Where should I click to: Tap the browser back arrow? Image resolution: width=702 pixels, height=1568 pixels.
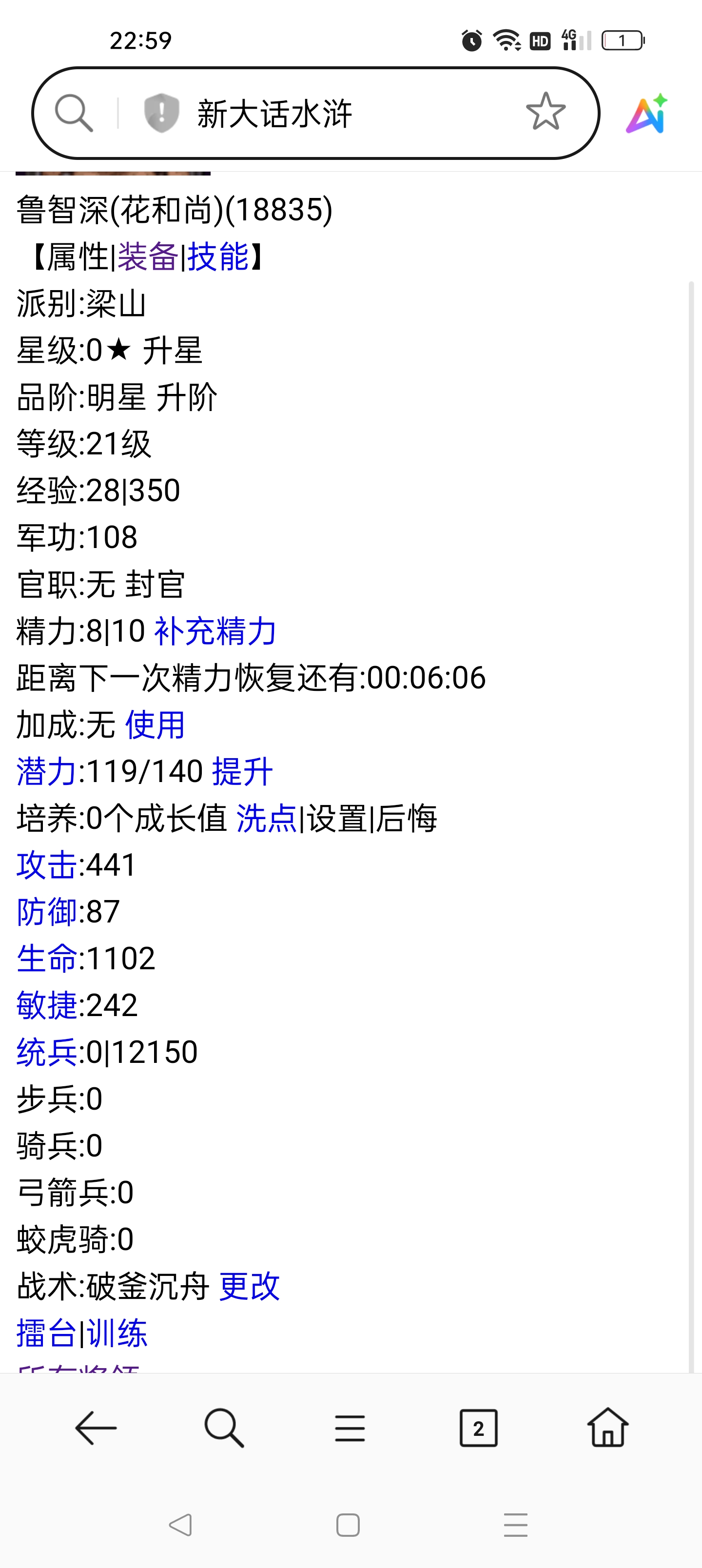coord(96,1428)
